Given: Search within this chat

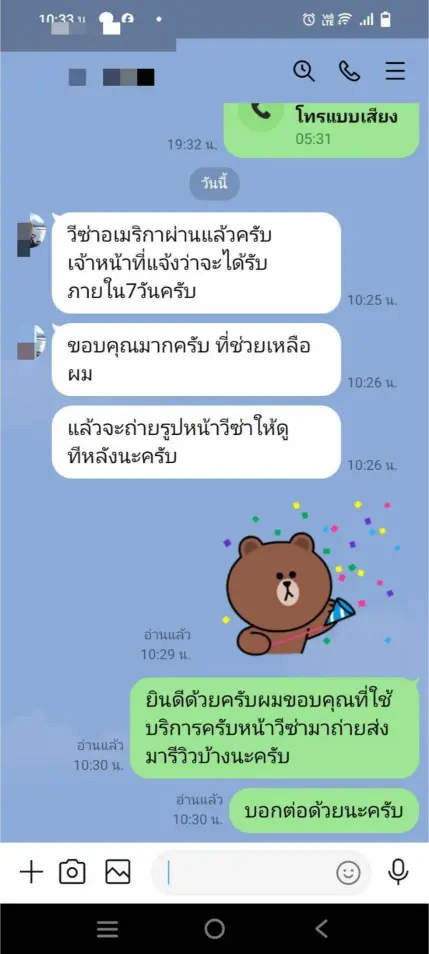Looking at the screenshot, I should 304,72.
